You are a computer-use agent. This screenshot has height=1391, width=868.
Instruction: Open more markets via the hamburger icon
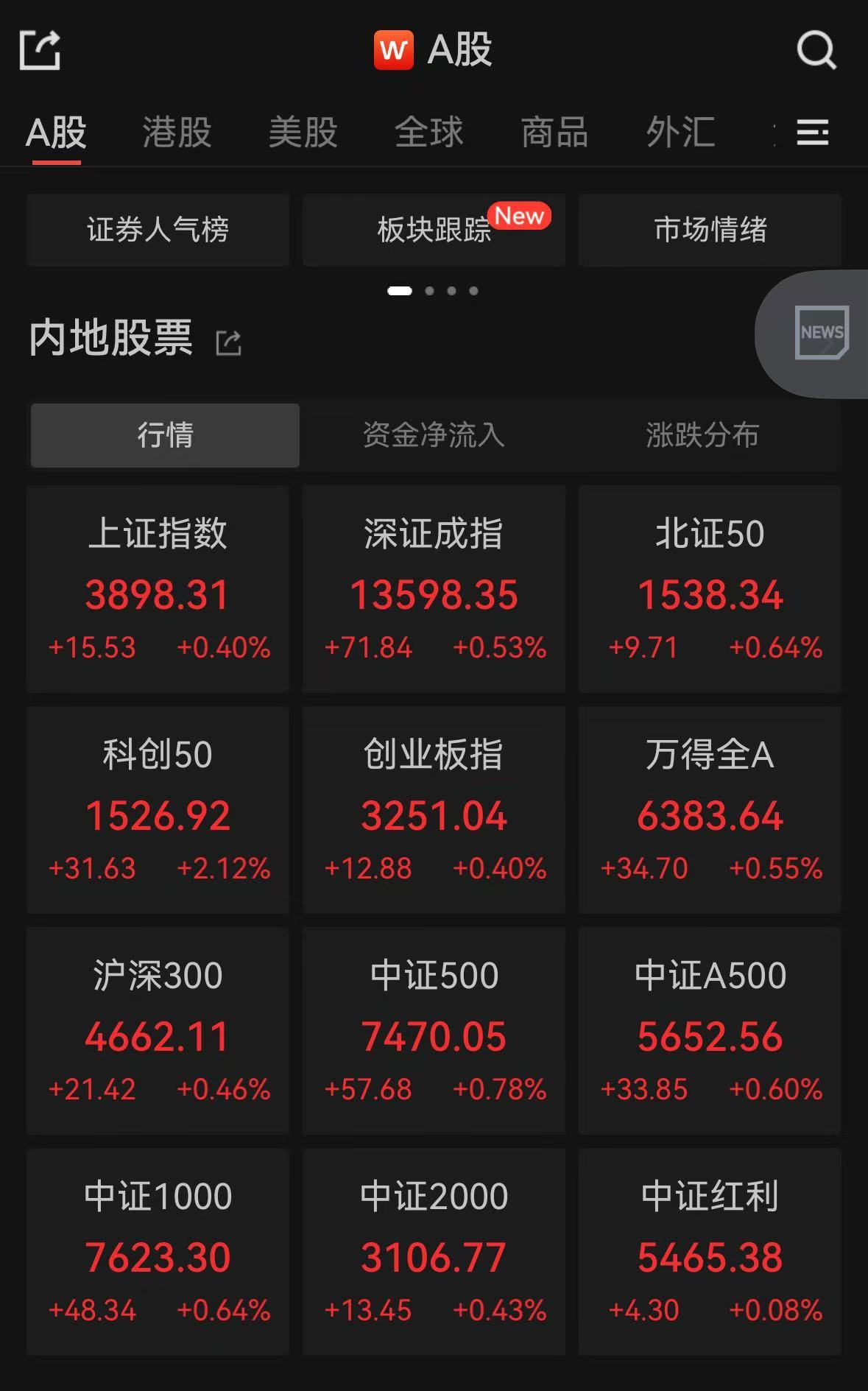coord(814,133)
